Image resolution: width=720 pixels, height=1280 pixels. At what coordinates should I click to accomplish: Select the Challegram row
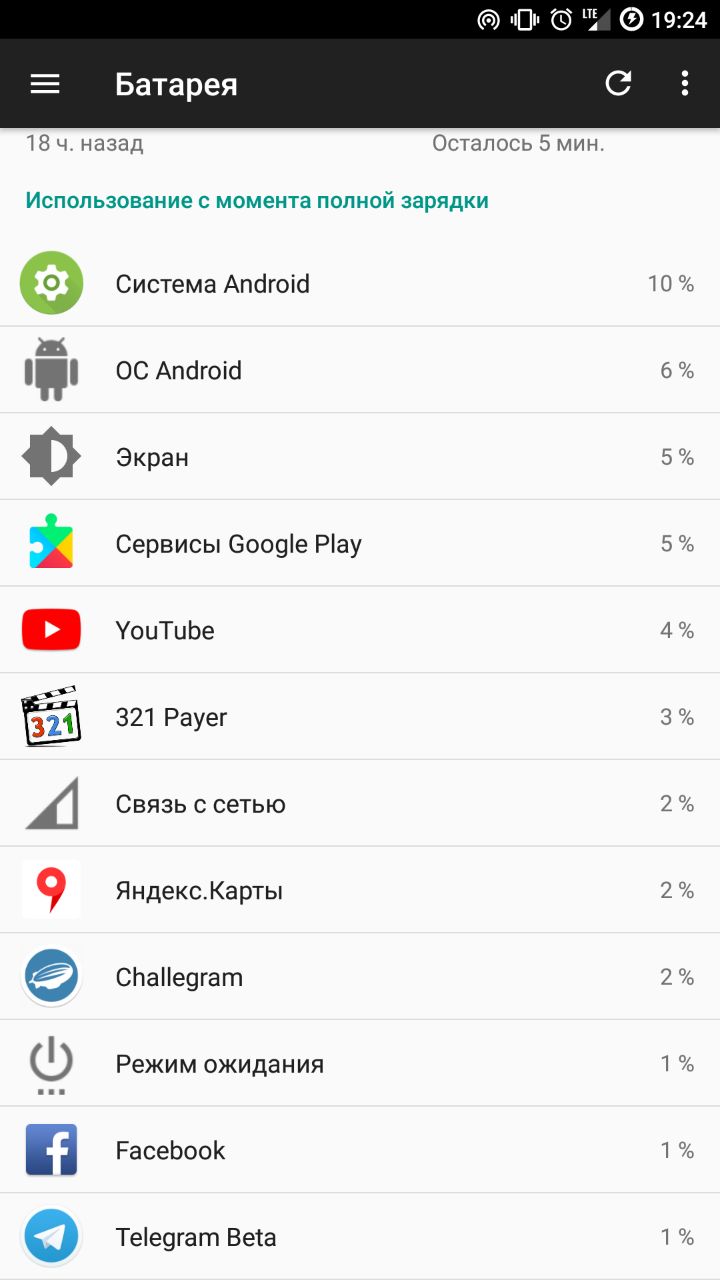click(360, 977)
